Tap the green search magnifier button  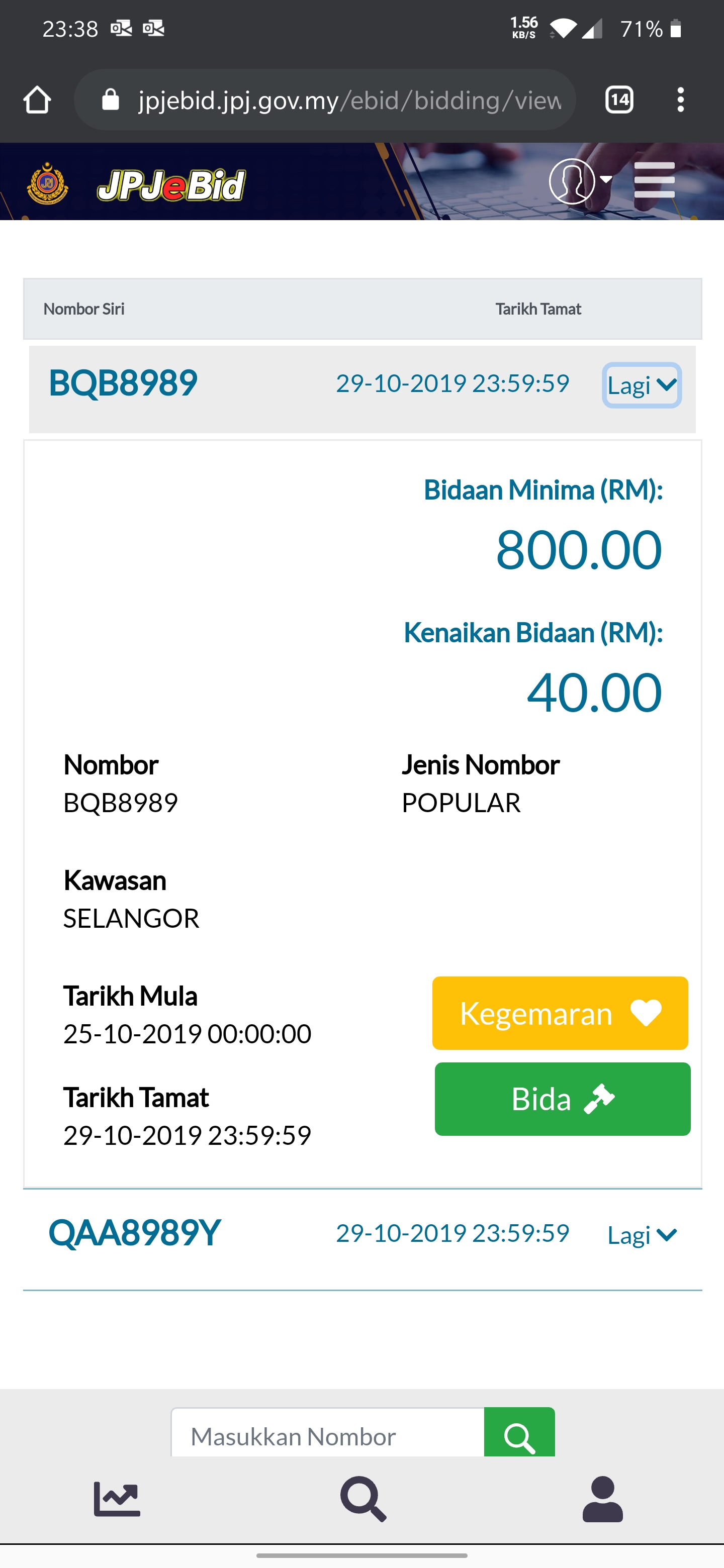[x=519, y=1433]
